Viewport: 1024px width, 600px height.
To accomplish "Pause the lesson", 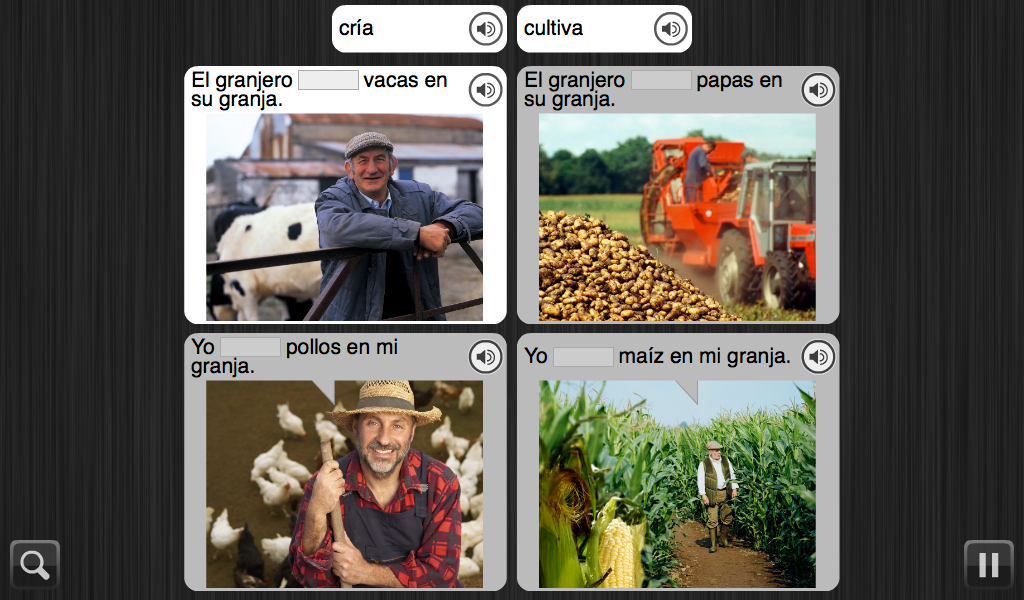I will click(988, 565).
